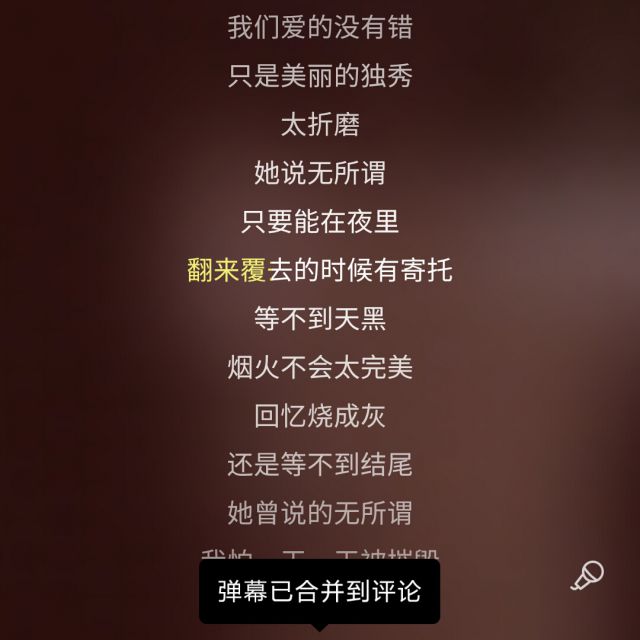Screen dimensions: 640x640
Task: Tap the microphone icon to sing along
Action: 587,576
